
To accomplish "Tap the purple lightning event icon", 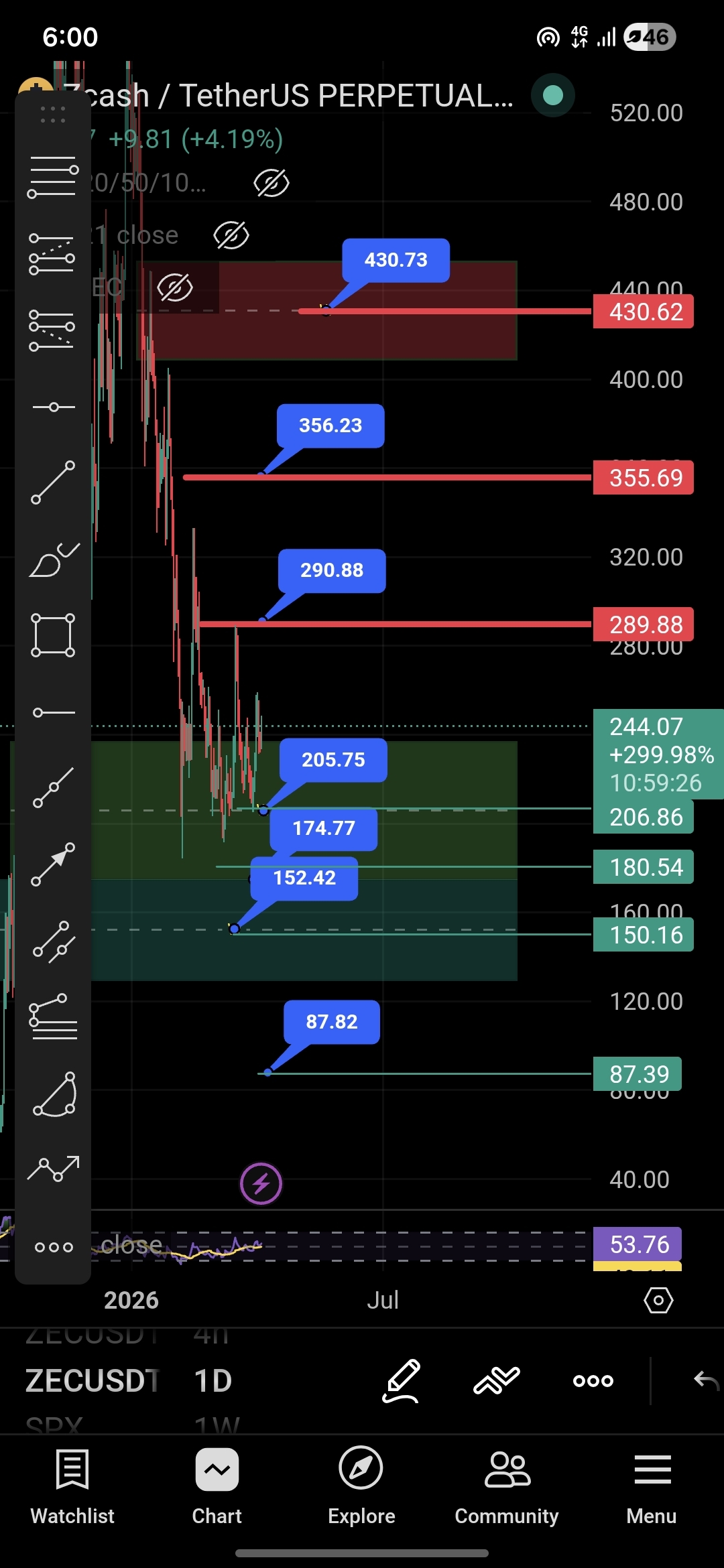I will [261, 1183].
